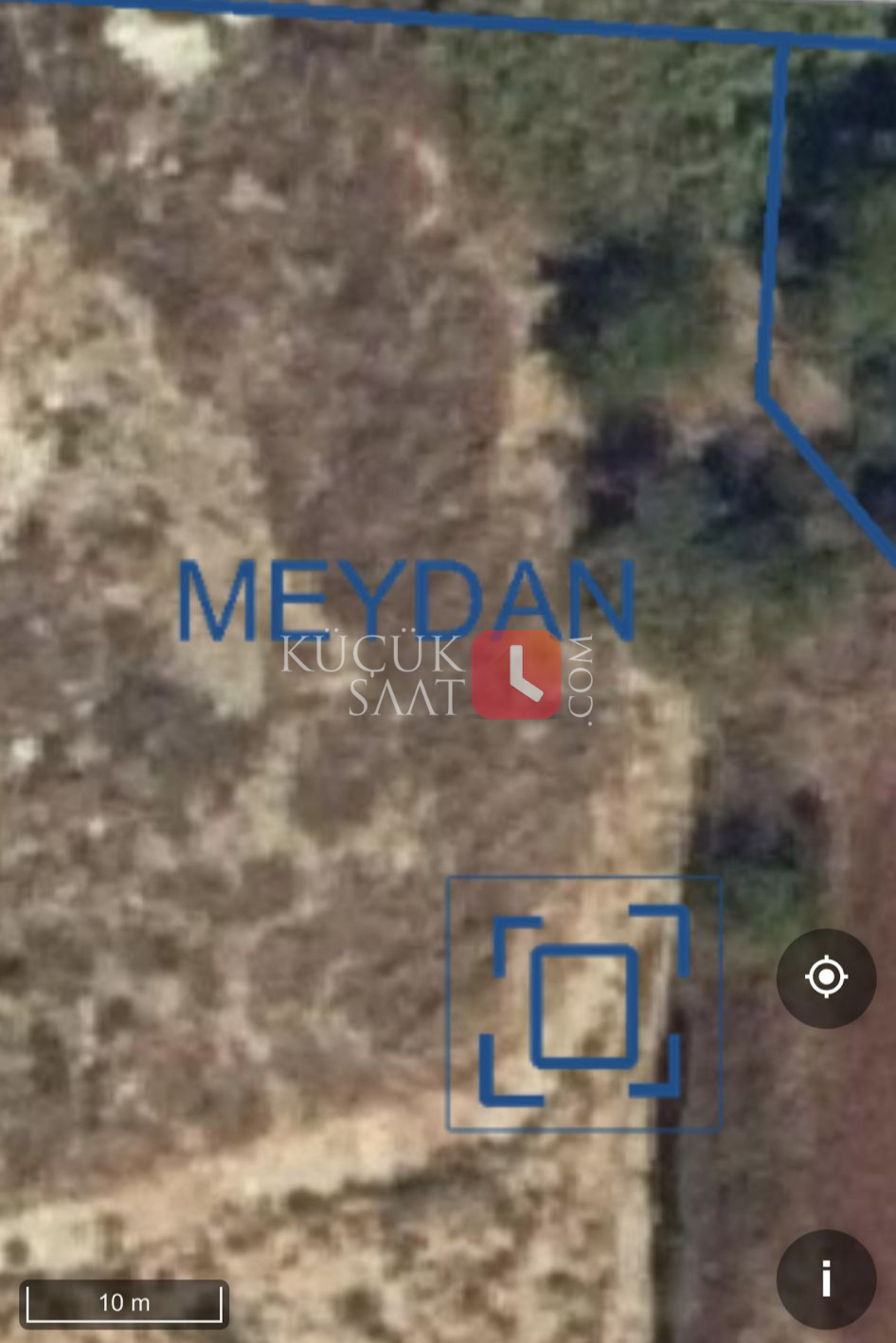Center the map on my location
Screen dimensions: 896x1343
coord(826,977)
